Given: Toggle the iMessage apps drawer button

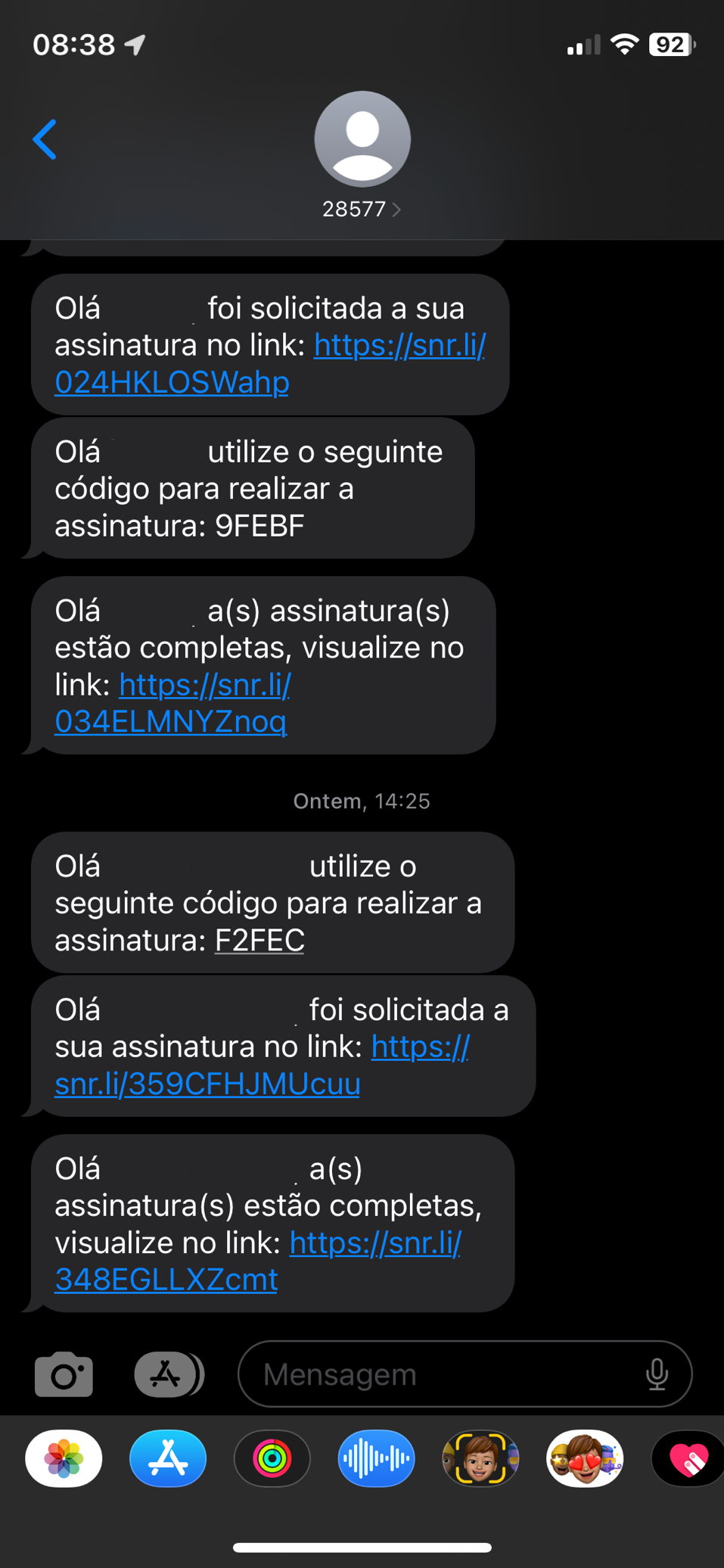Looking at the screenshot, I should click(168, 1374).
